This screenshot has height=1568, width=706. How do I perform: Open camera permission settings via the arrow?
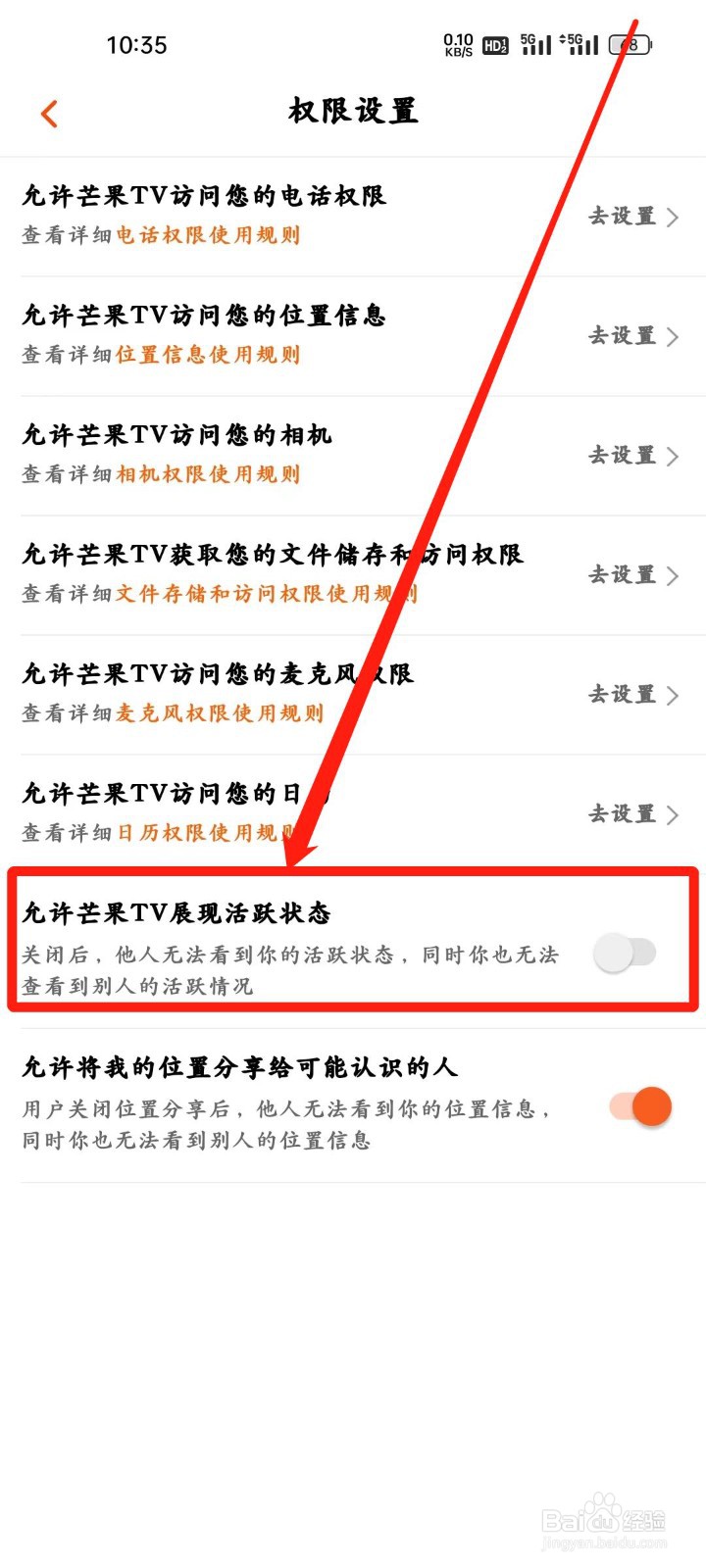pos(672,456)
